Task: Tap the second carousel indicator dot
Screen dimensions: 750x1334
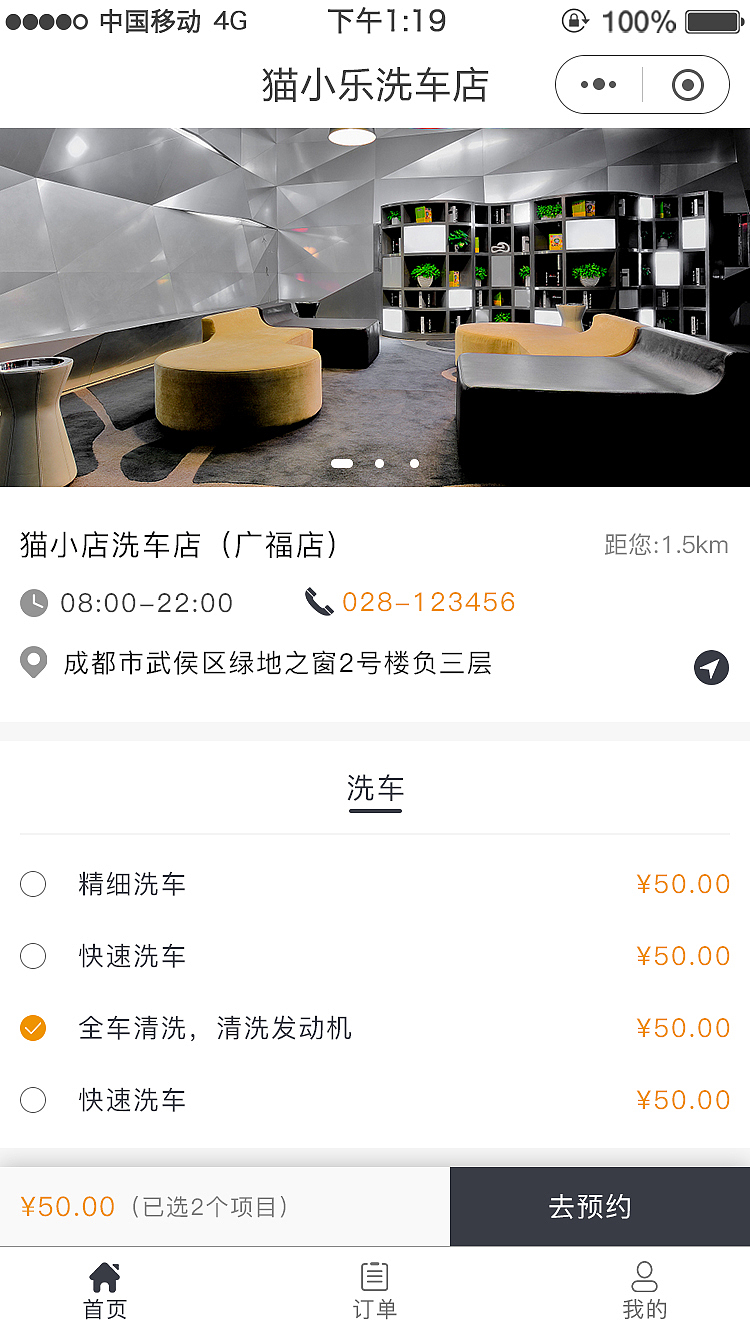Action: [x=379, y=463]
